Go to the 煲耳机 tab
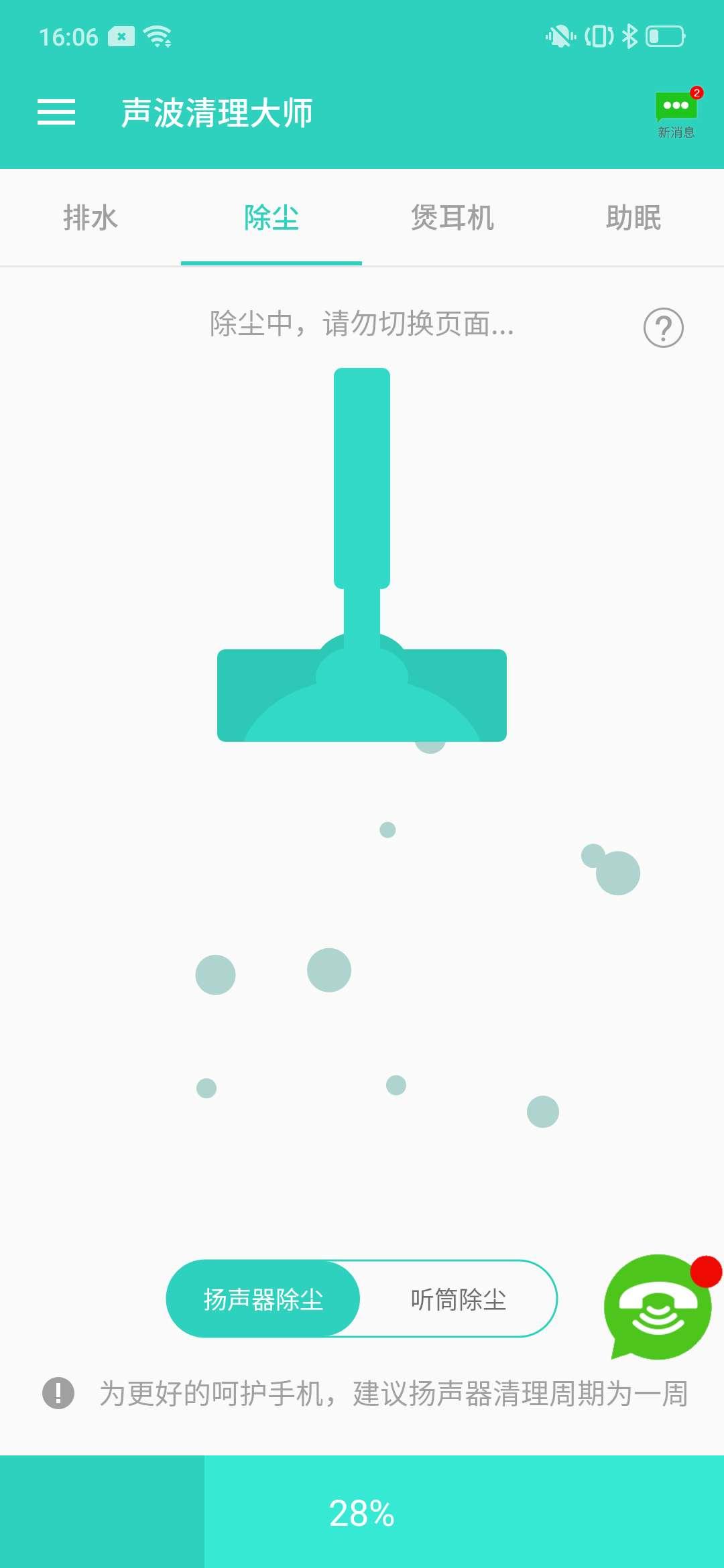This screenshot has height=1568, width=724. point(452,218)
